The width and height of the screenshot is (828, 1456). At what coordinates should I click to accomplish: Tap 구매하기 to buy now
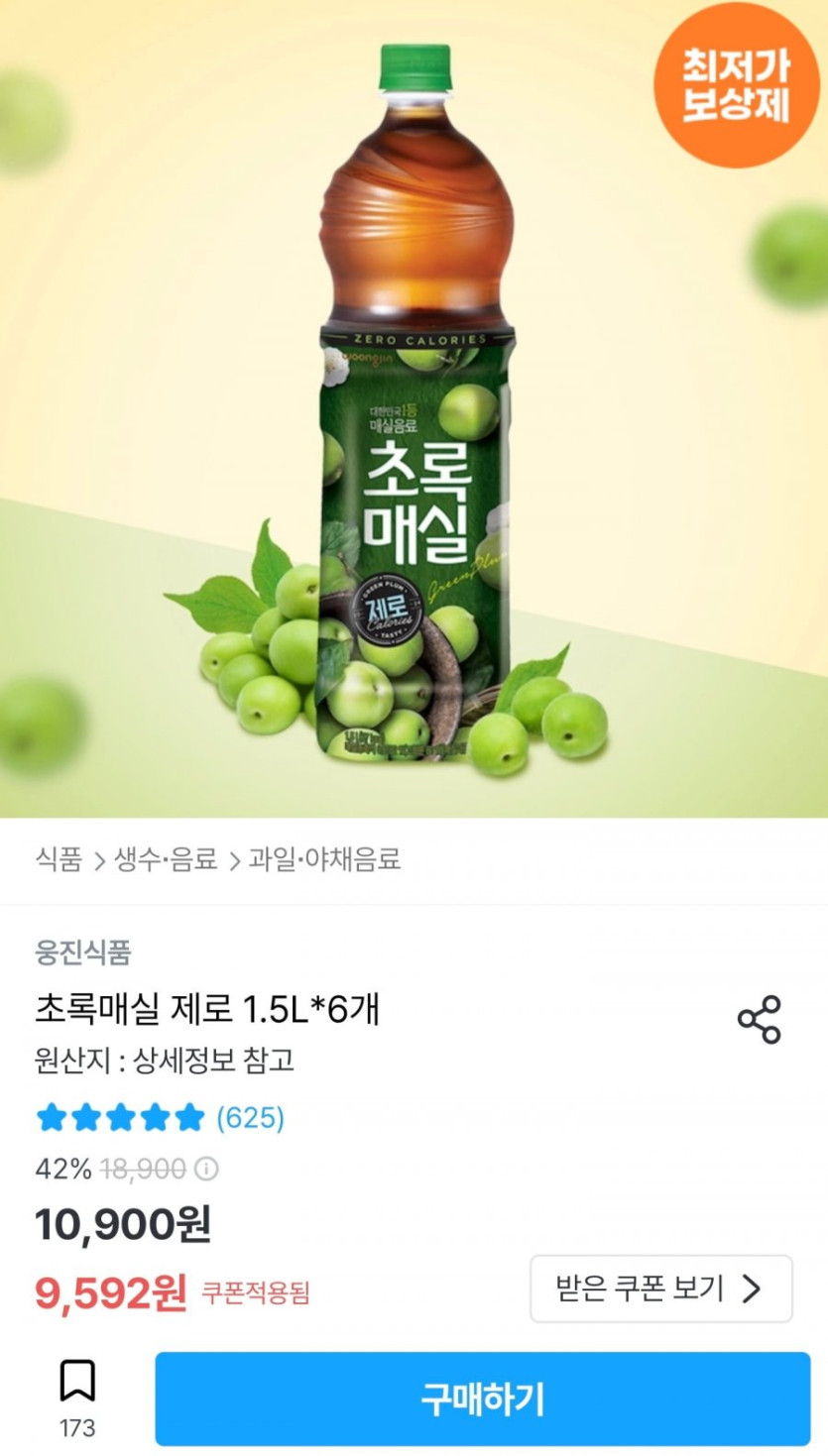coord(482,1399)
